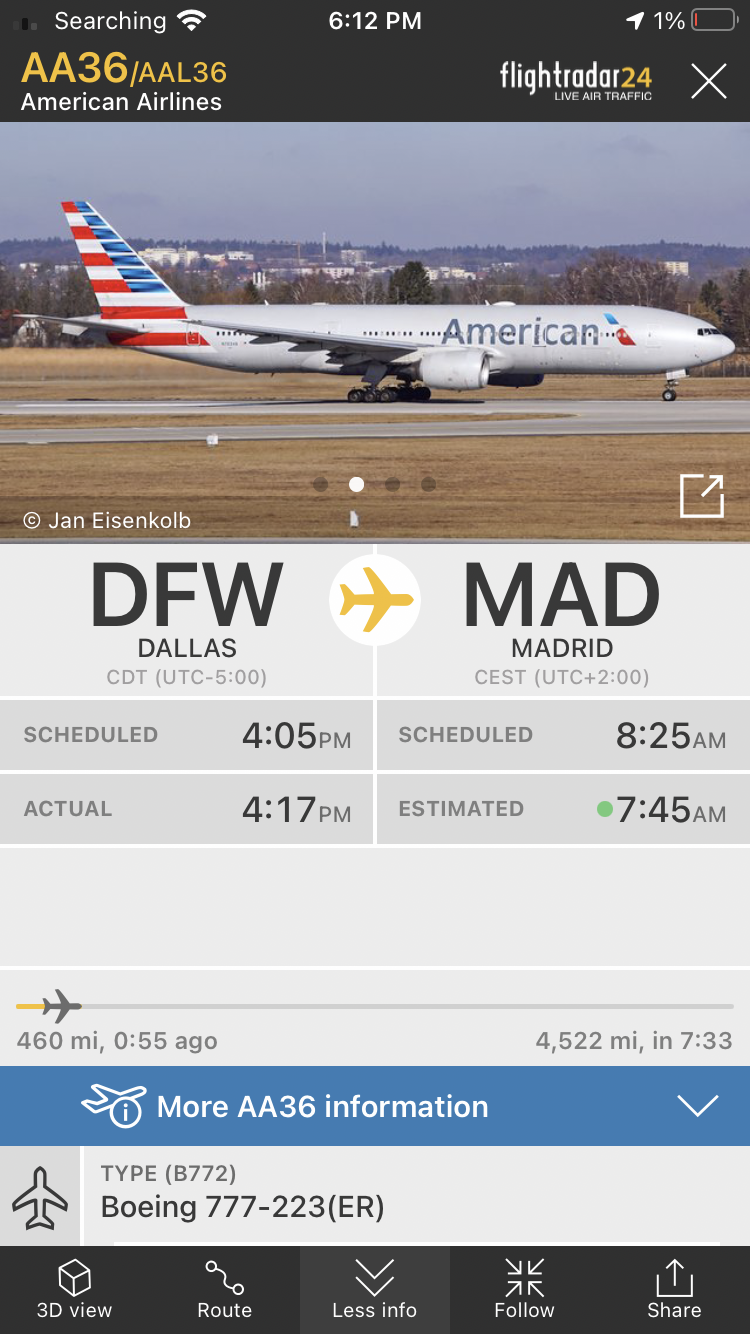Open the aircraft photo in full view

tap(701, 496)
